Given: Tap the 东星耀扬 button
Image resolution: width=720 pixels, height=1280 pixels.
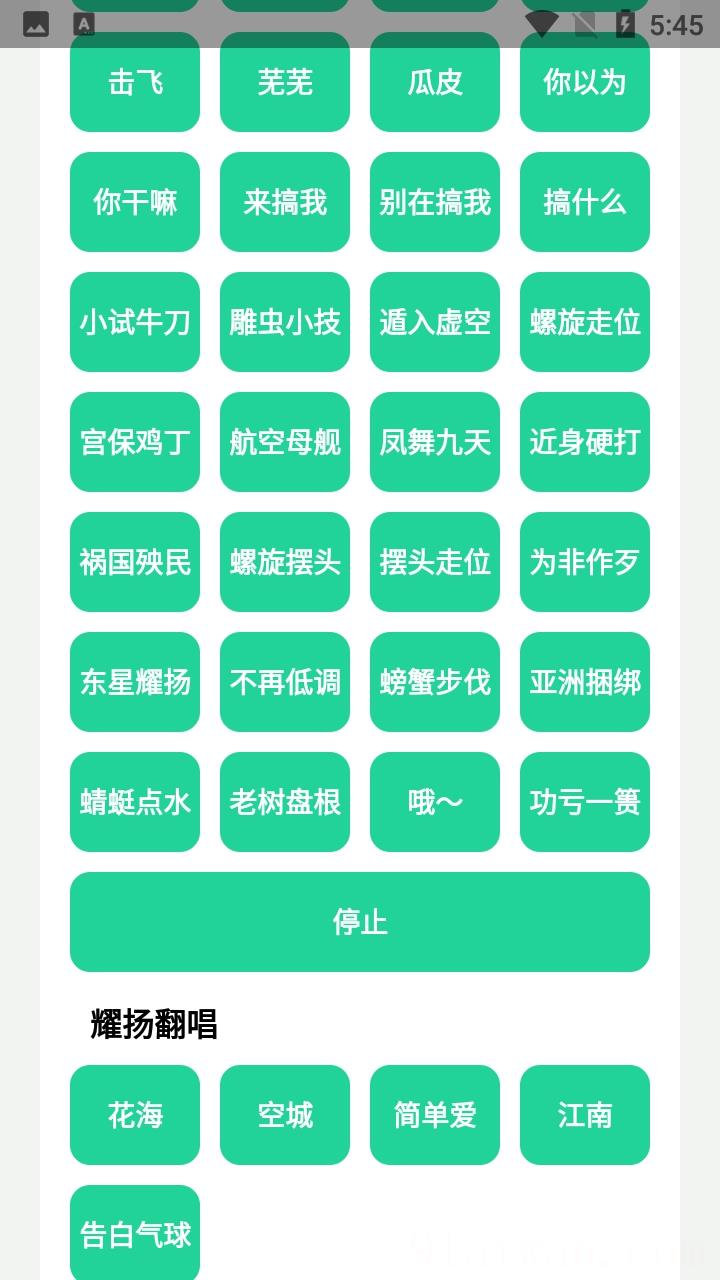Looking at the screenshot, I should coord(135,682).
